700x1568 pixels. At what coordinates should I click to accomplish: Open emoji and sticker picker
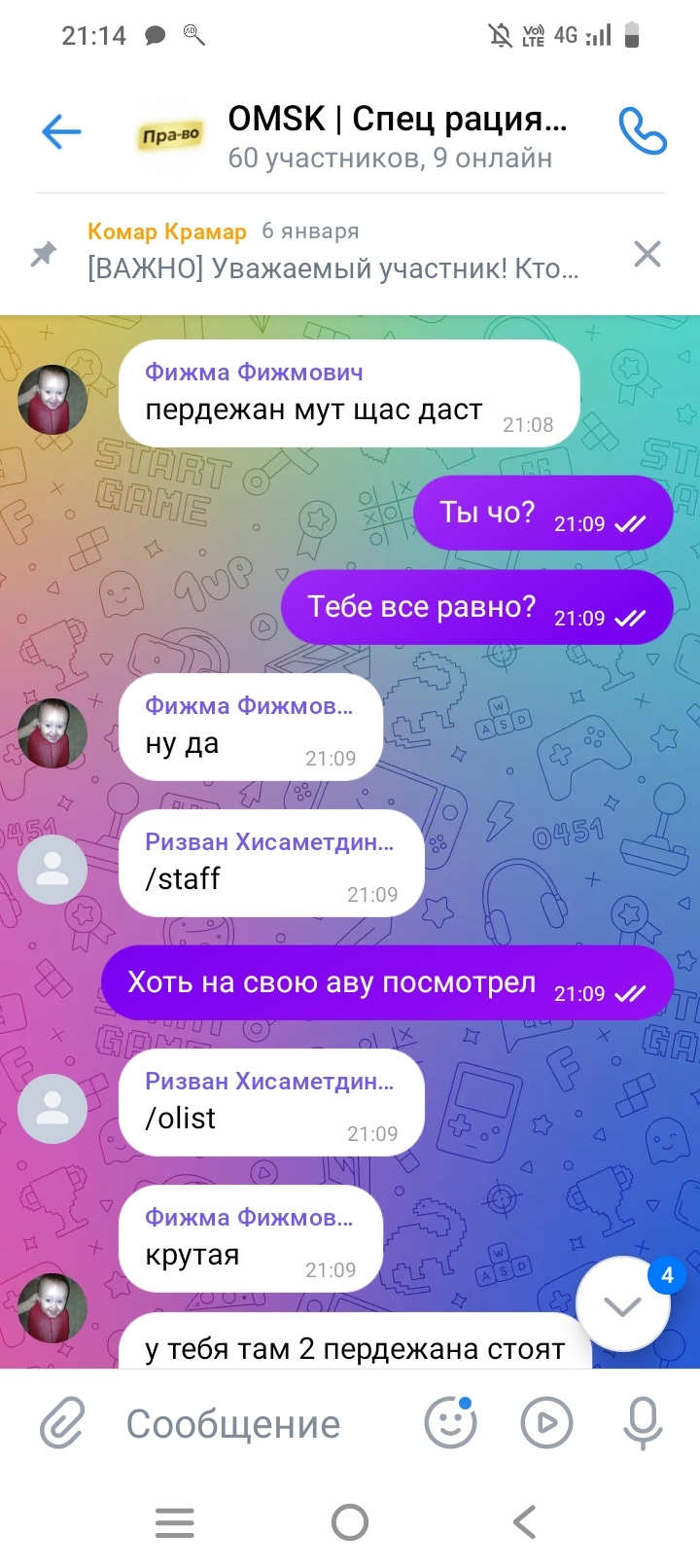[x=450, y=1424]
